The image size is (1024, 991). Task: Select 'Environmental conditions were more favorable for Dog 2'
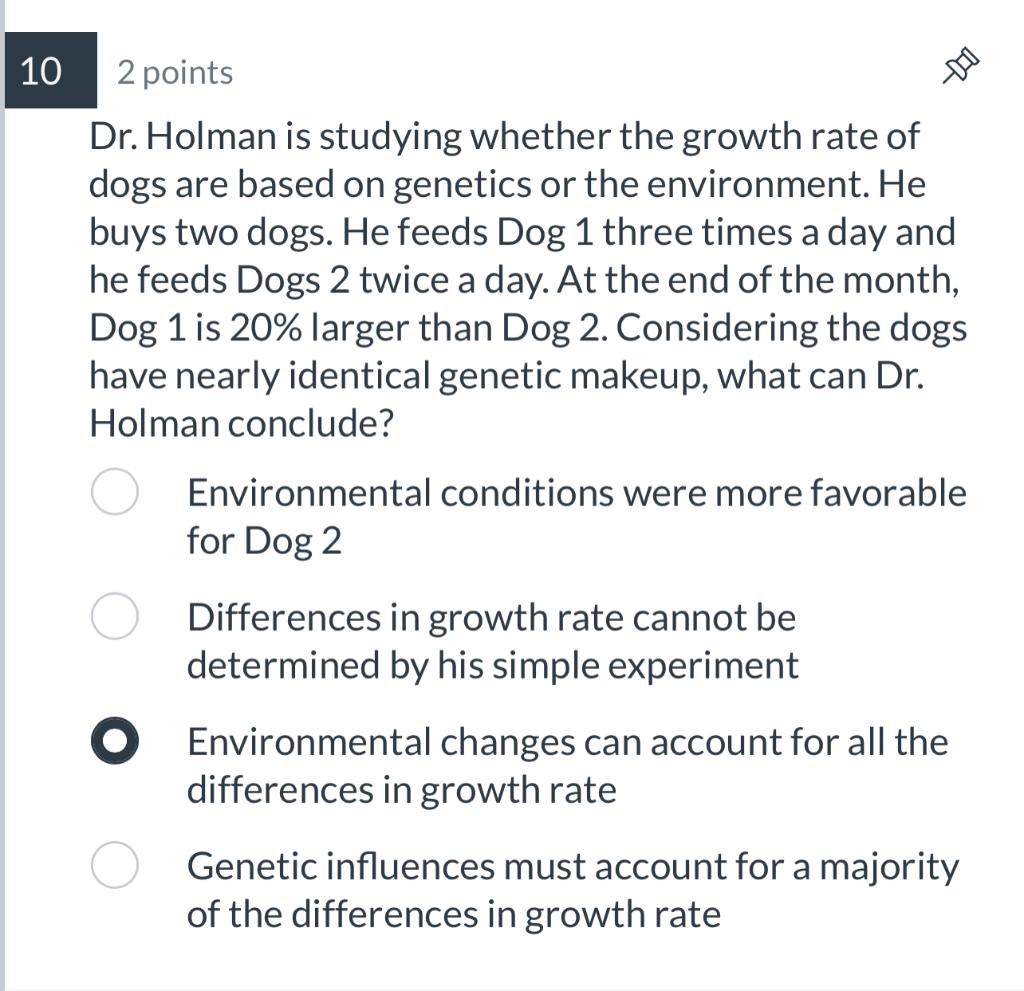[x=115, y=493]
